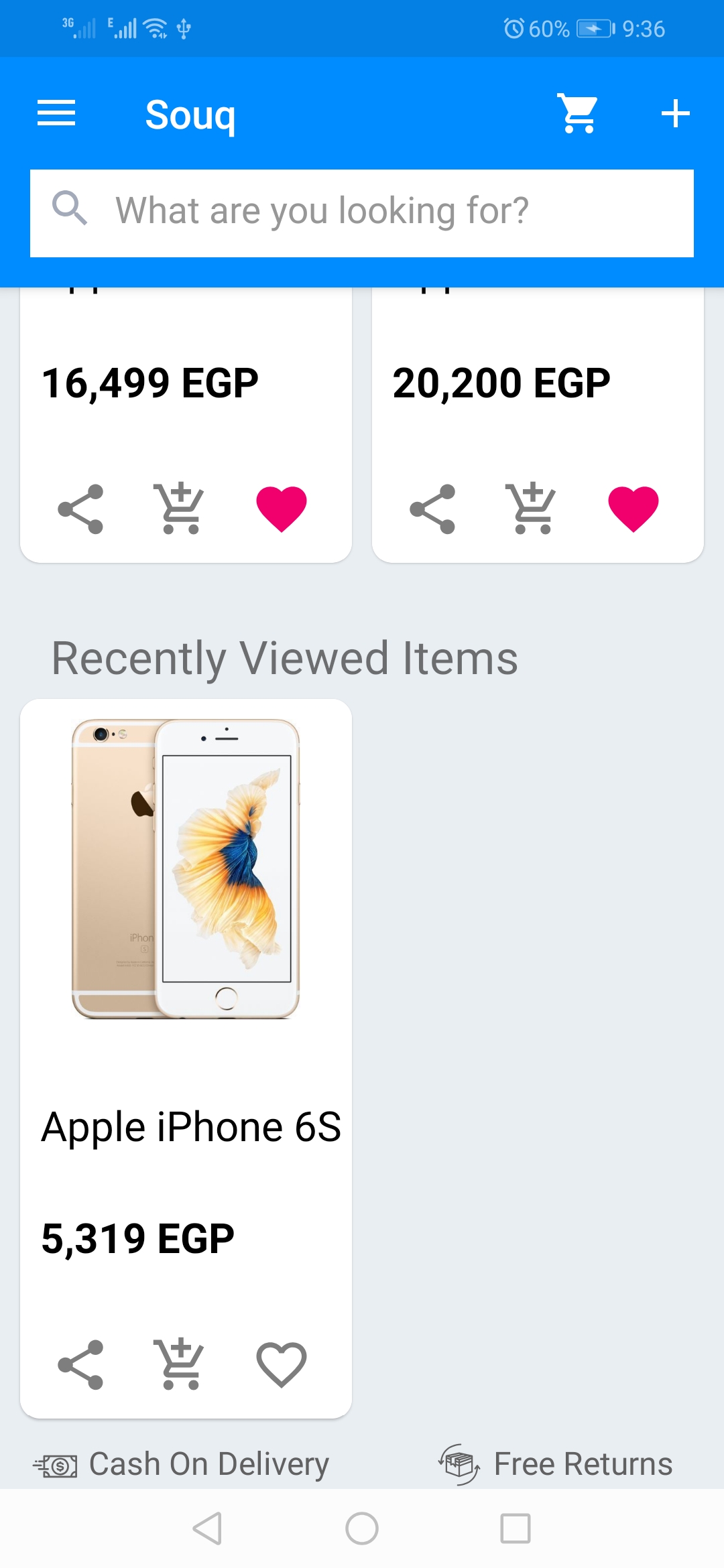The height and width of the screenshot is (1568, 724).
Task: Tap the 'What are you looking for?' search box
Action: 362,212
